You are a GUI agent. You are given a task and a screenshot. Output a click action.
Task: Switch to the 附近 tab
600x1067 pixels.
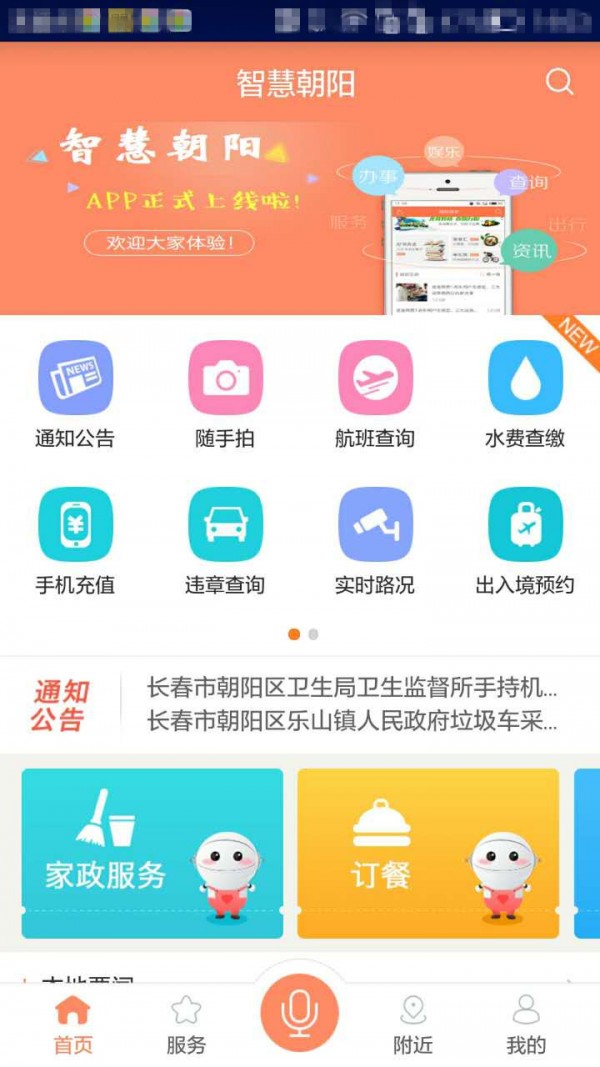[413, 1025]
